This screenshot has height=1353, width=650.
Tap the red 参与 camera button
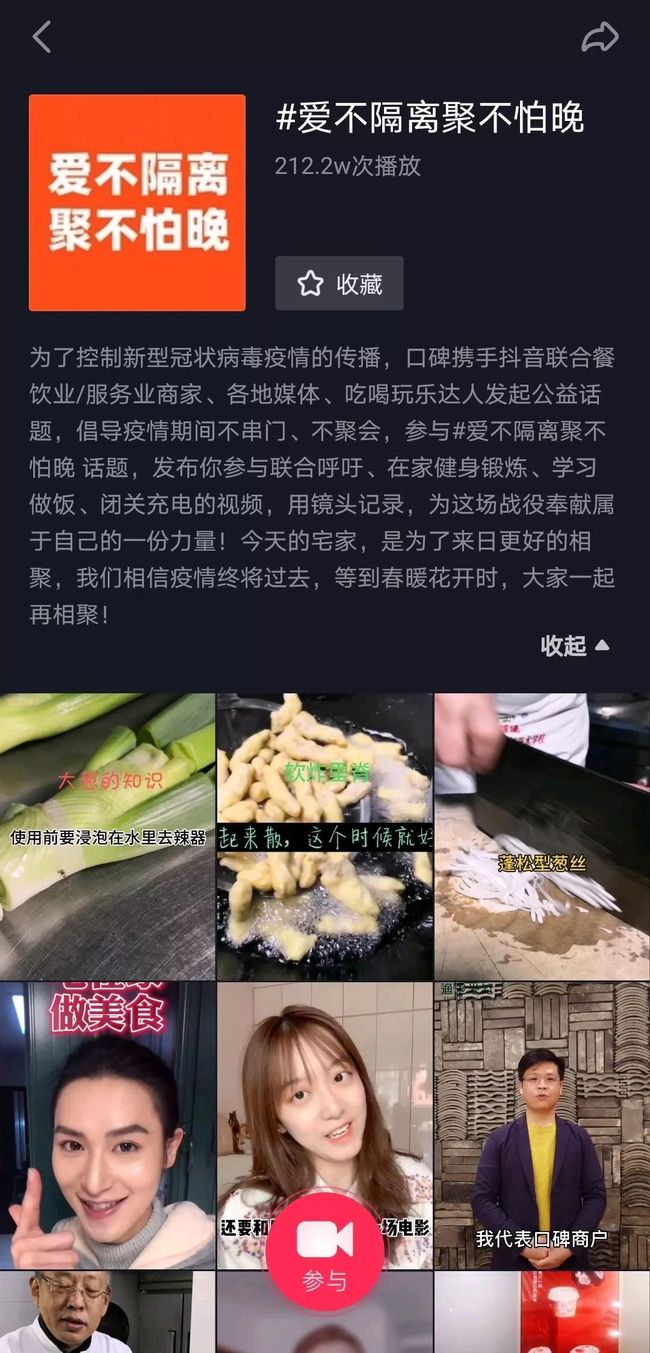pos(324,1251)
